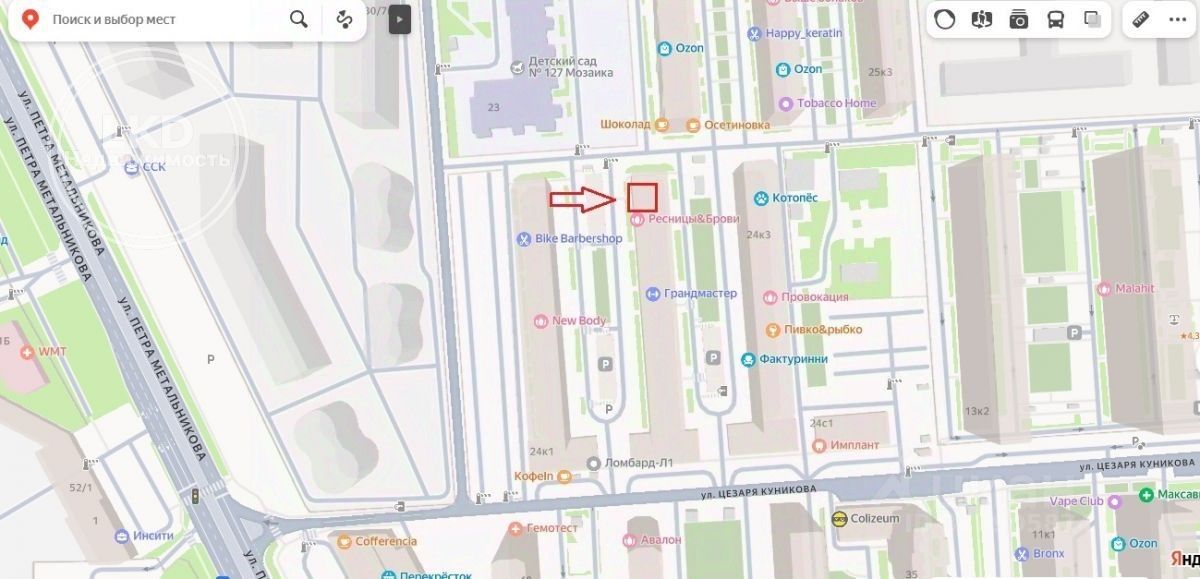Open the Гемотест marker

515,527
